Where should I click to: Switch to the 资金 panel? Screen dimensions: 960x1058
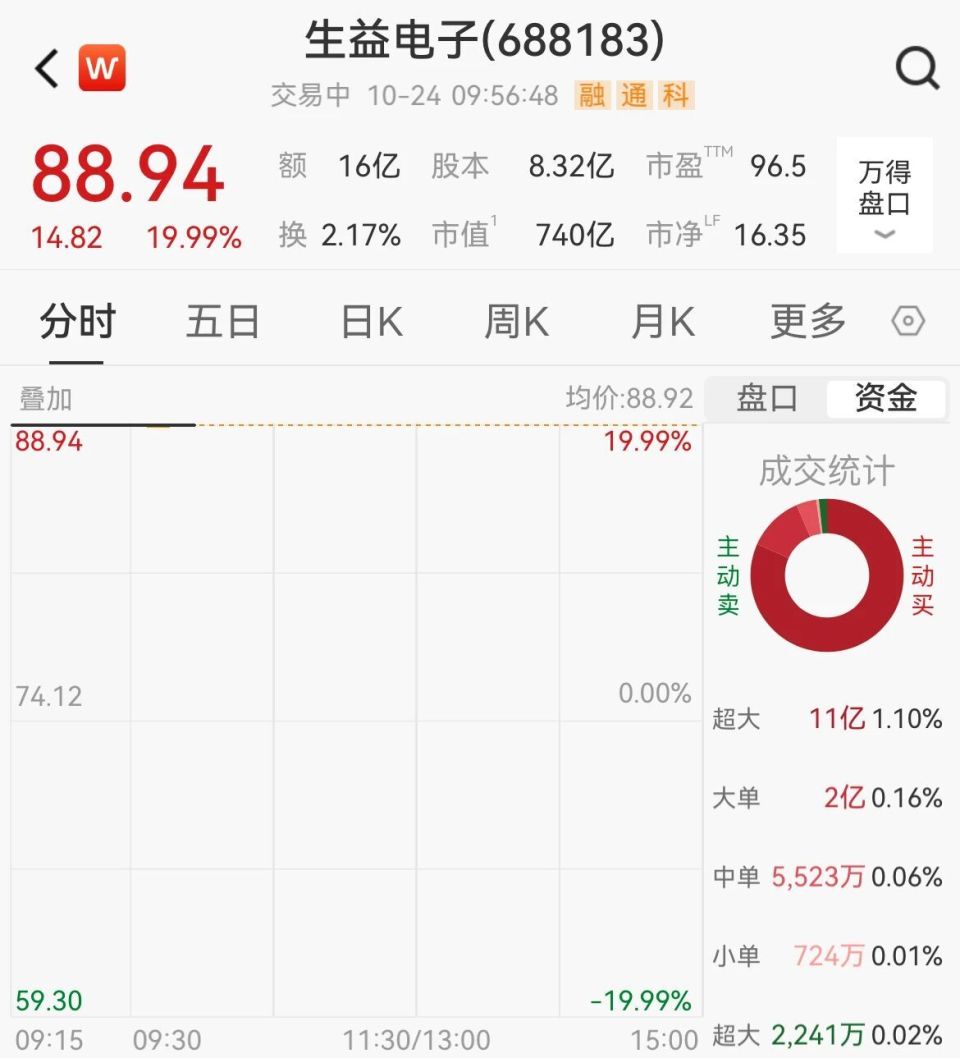[886, 397]
